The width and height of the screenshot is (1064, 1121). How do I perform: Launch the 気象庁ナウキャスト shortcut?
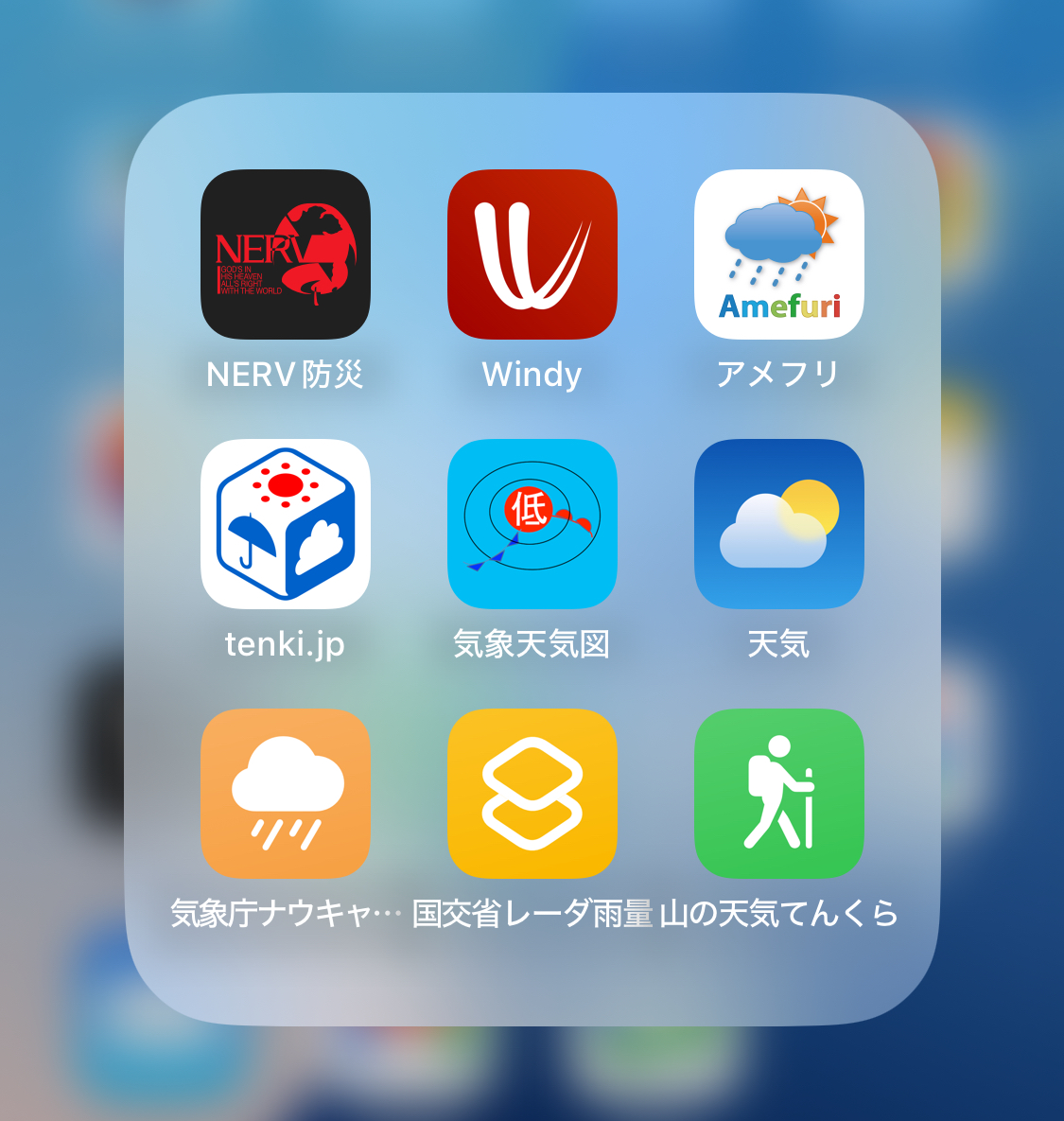286,794
